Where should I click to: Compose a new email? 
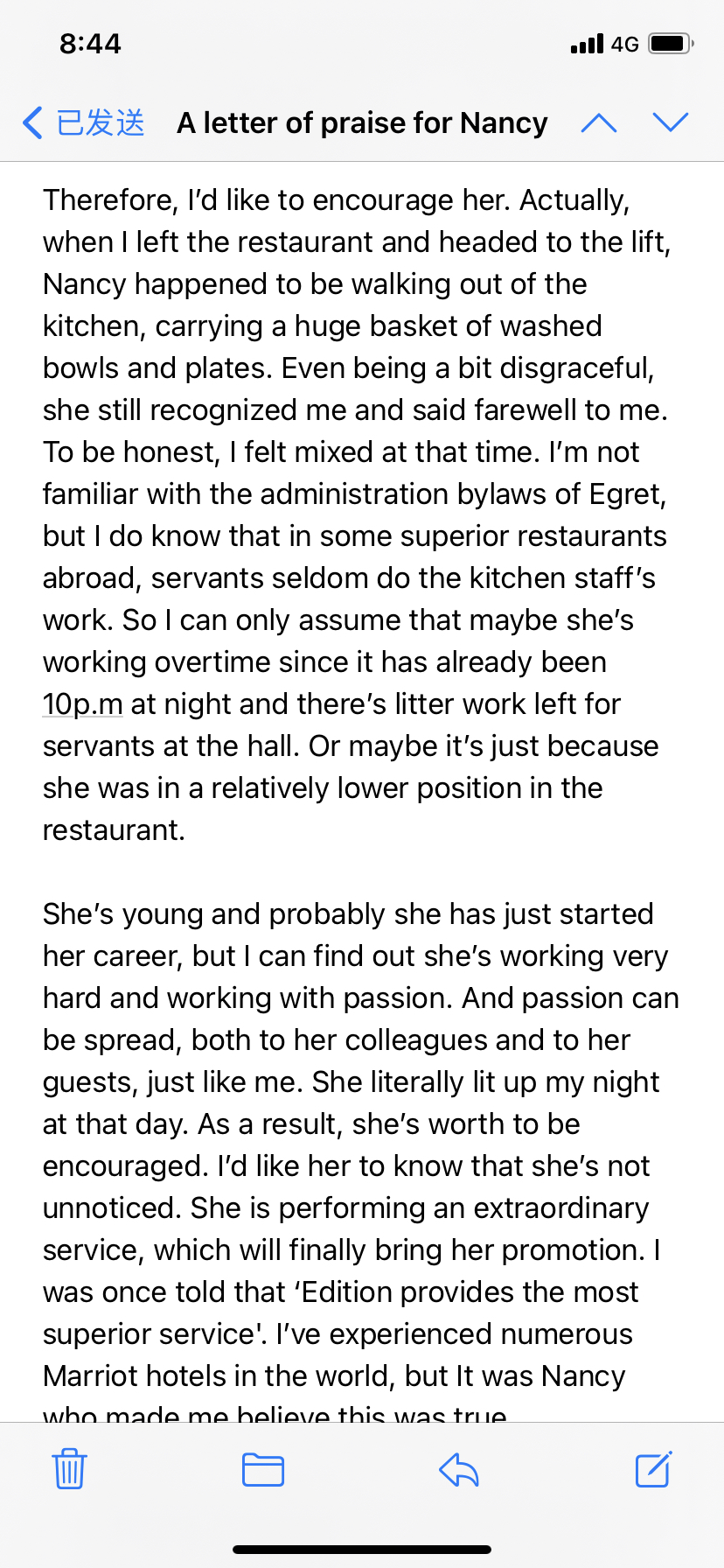coord(653,1469)
